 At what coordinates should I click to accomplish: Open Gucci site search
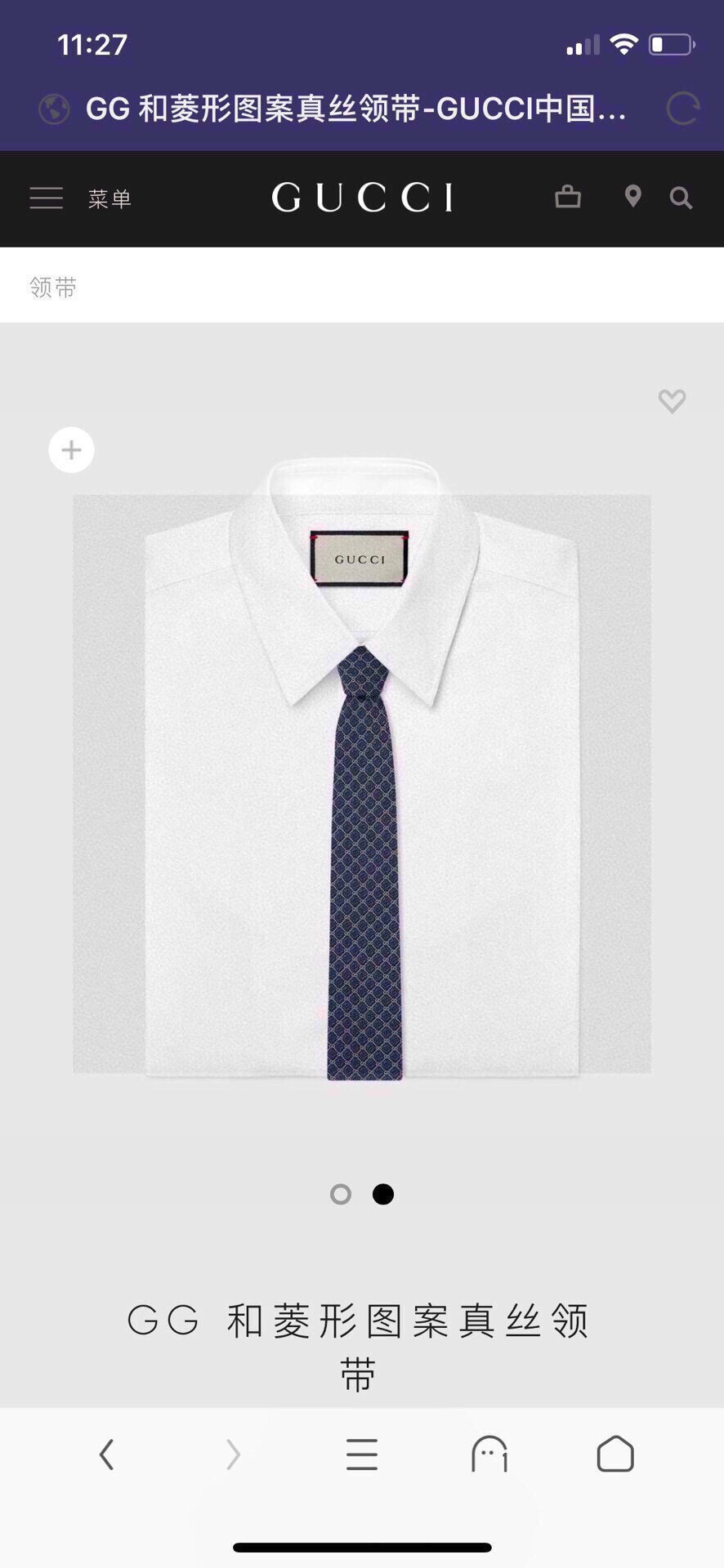[x=681, y=198]
